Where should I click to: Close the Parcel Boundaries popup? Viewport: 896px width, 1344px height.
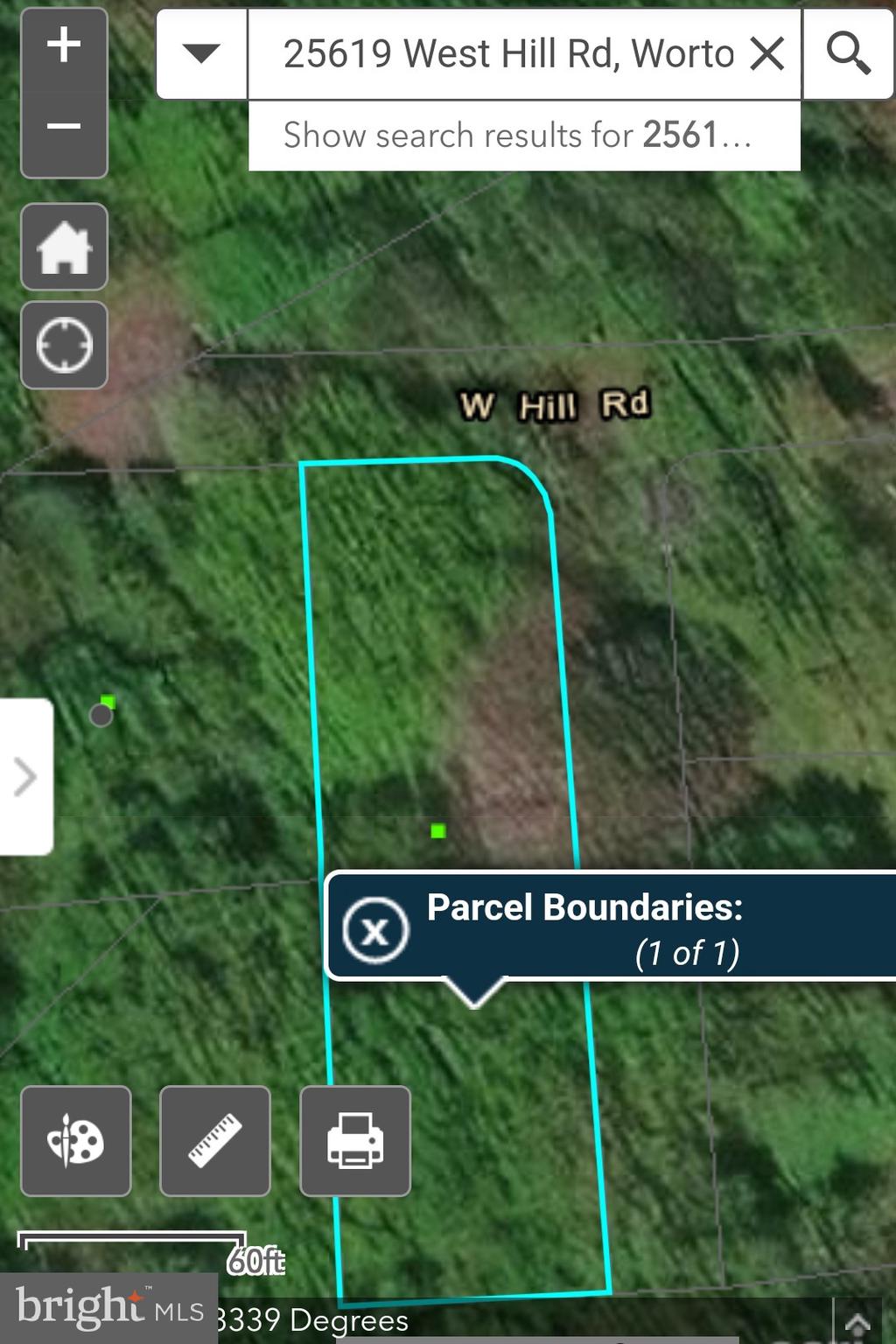click(x=375, y=929)
